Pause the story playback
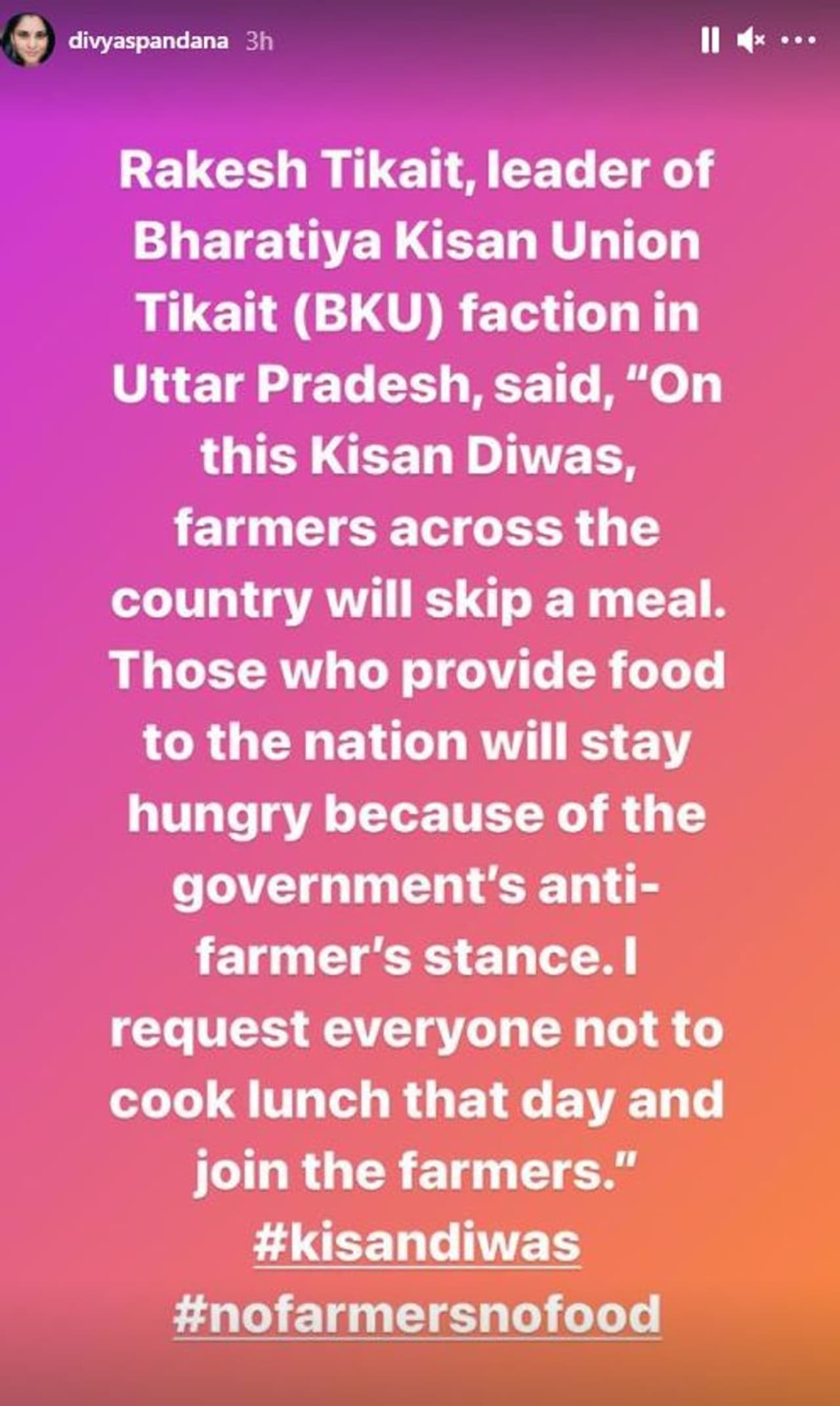The image size is (840, 1406). tap(709, 41)
